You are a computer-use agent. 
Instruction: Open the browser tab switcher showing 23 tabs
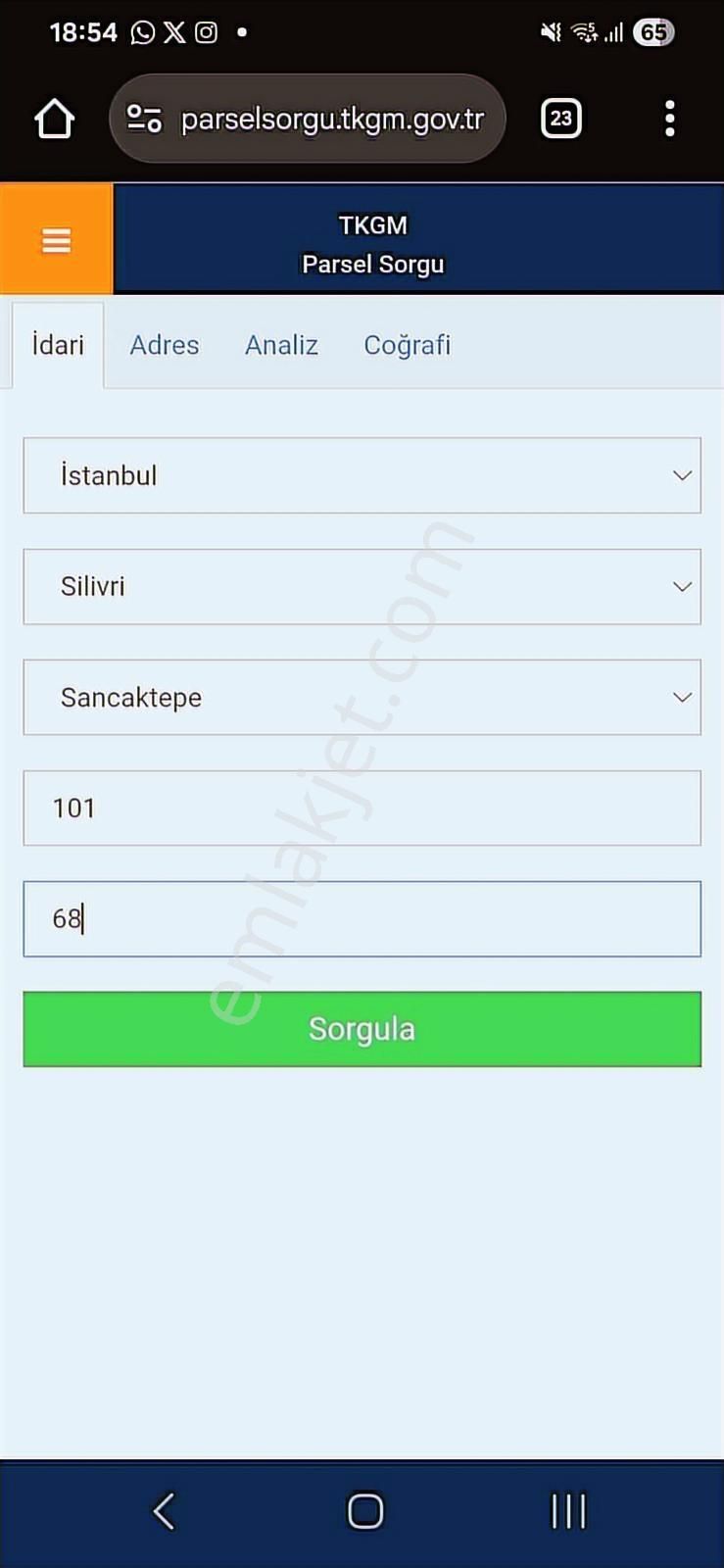coord(560,118)
